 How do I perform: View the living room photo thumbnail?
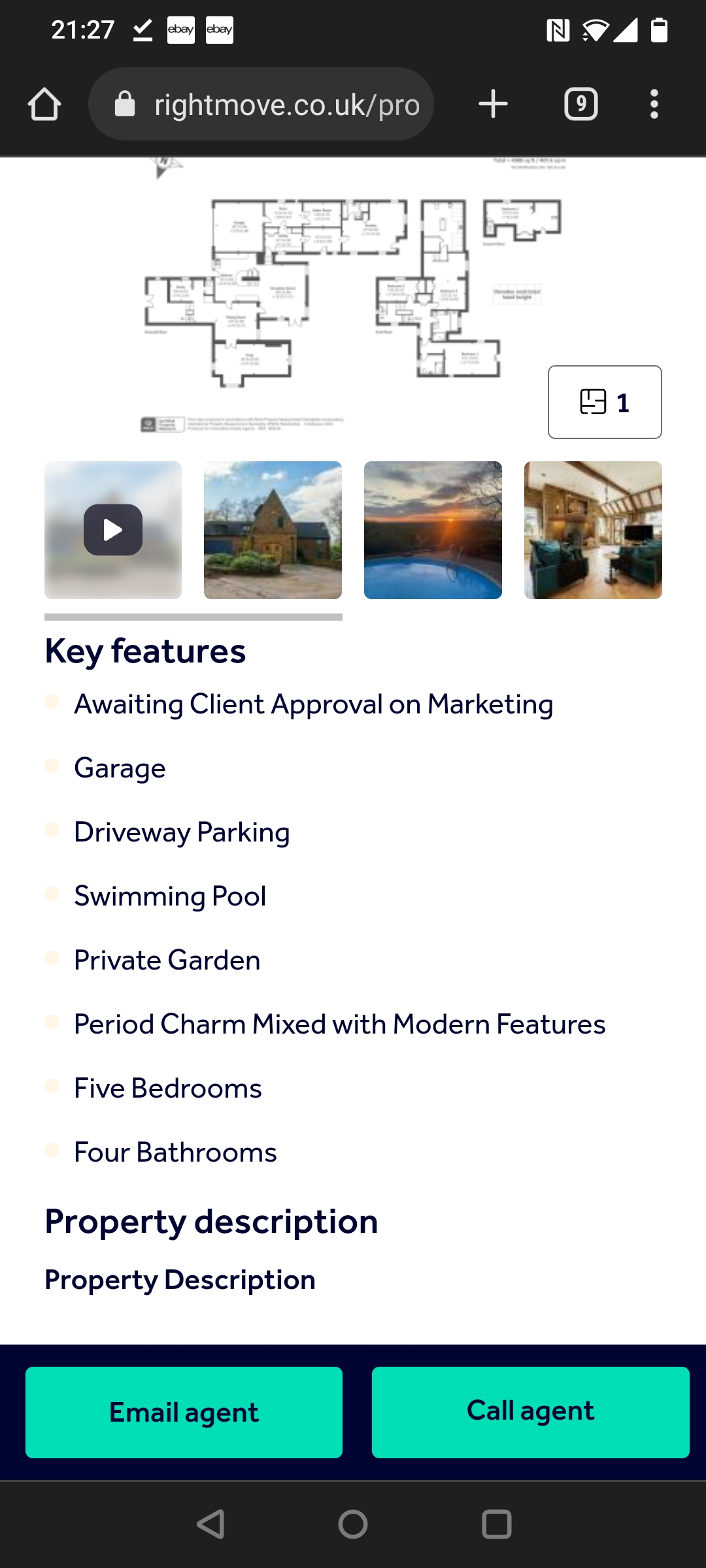point(593,530)
